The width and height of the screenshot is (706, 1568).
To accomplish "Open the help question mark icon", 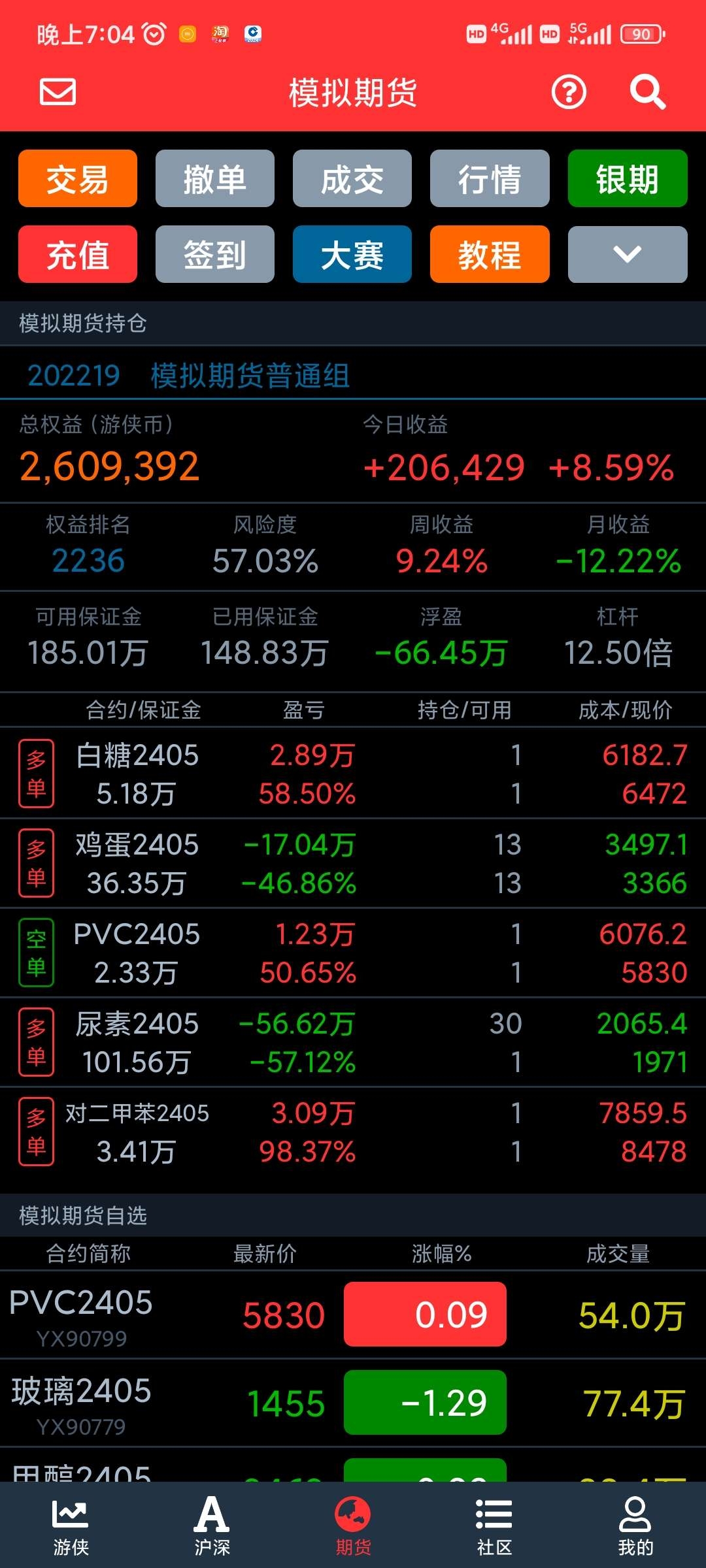I will tap(569, 92).
